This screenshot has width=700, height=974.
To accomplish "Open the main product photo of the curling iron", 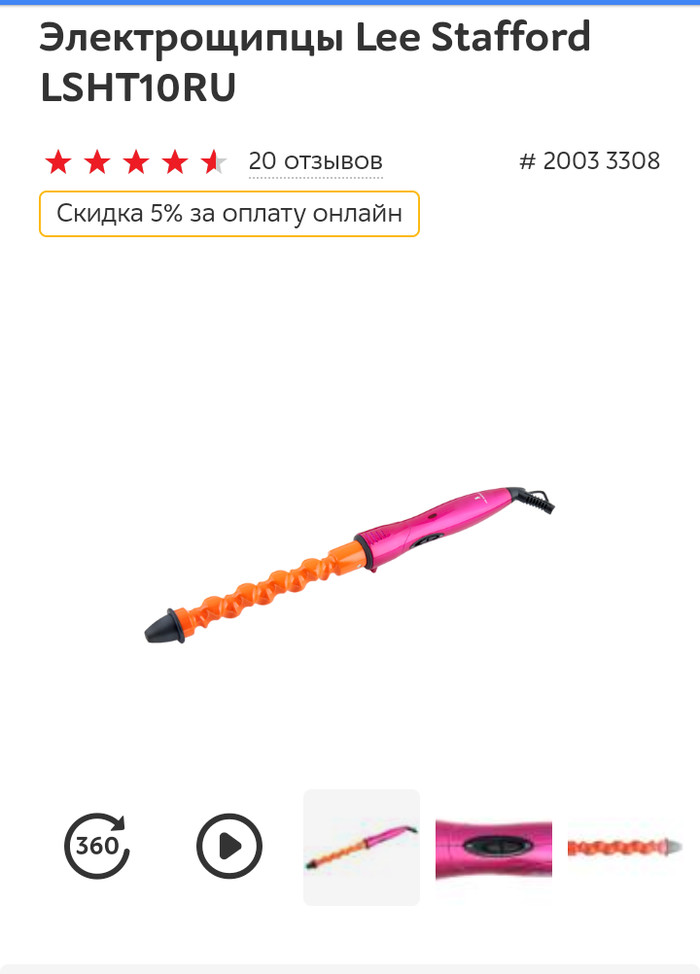I will pos(350,563).
